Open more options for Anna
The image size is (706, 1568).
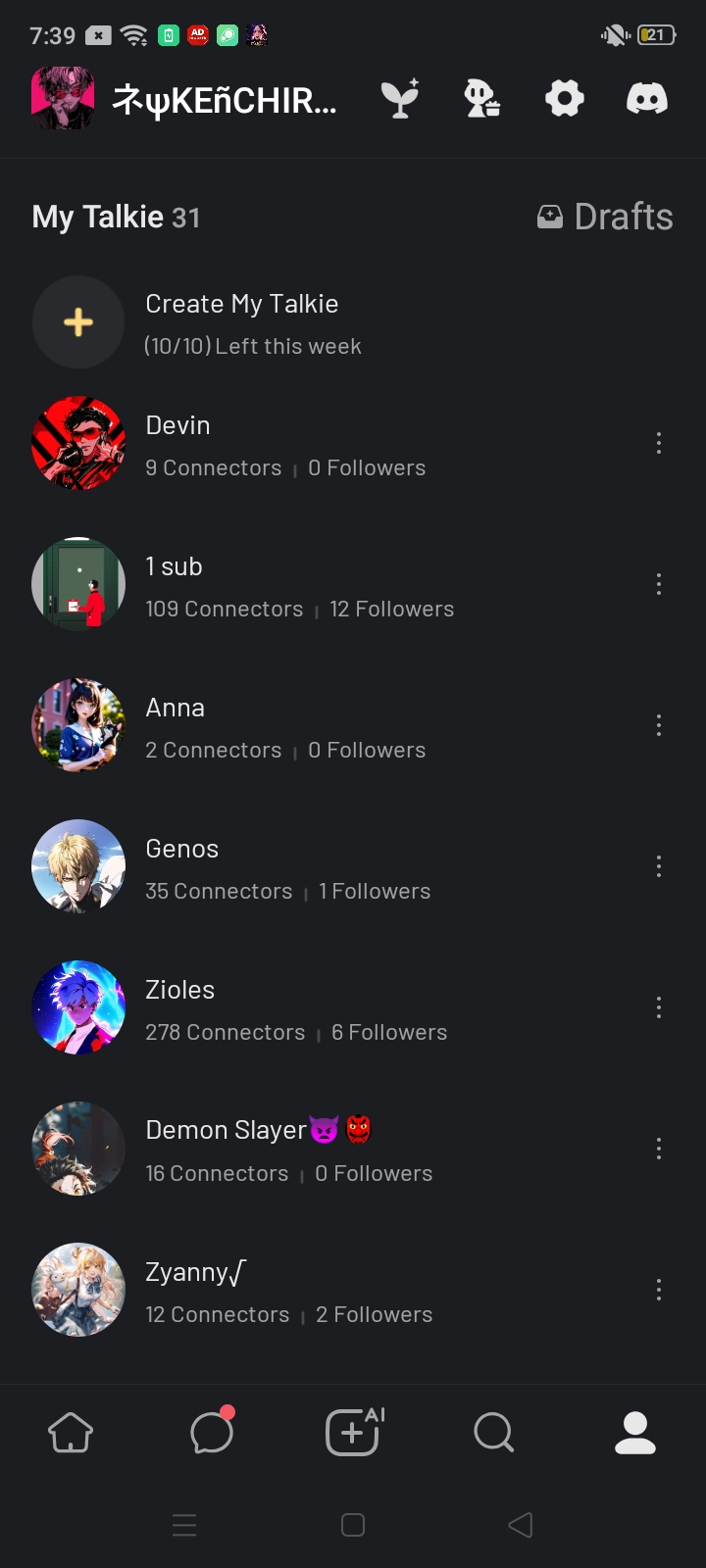pyautogui.click(x=659, y=726)
